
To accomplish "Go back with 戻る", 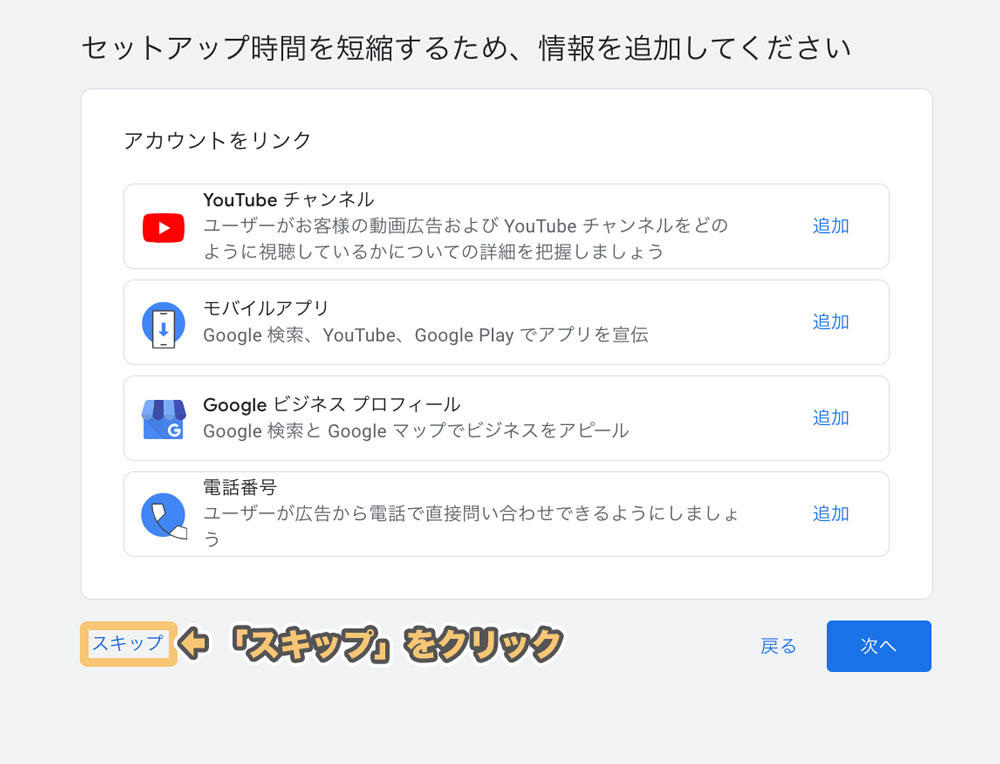I will (x=778, y=646).
